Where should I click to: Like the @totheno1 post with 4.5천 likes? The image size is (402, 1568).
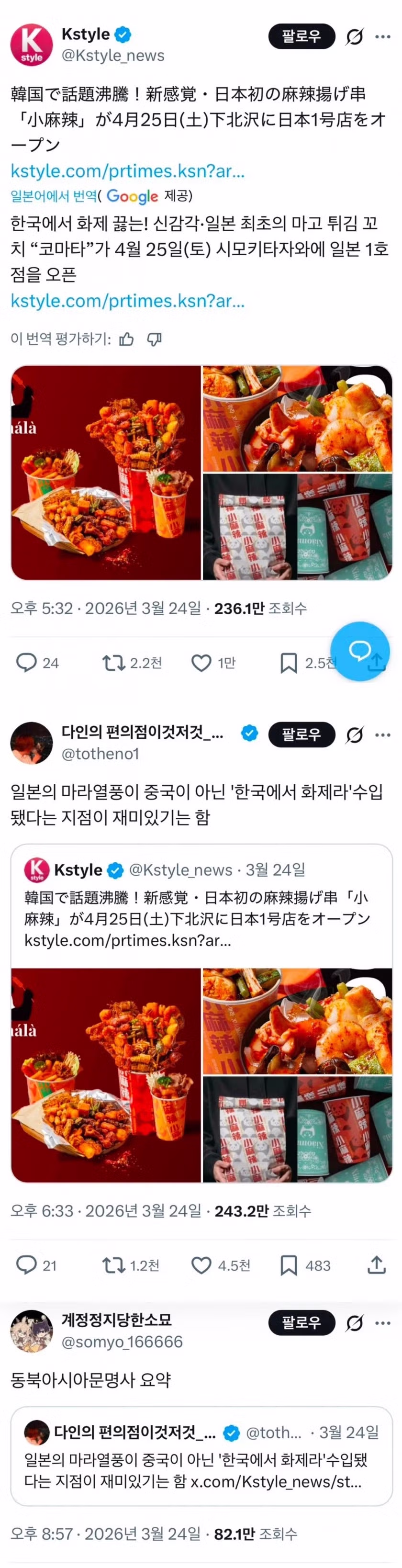coord(201,1265)
